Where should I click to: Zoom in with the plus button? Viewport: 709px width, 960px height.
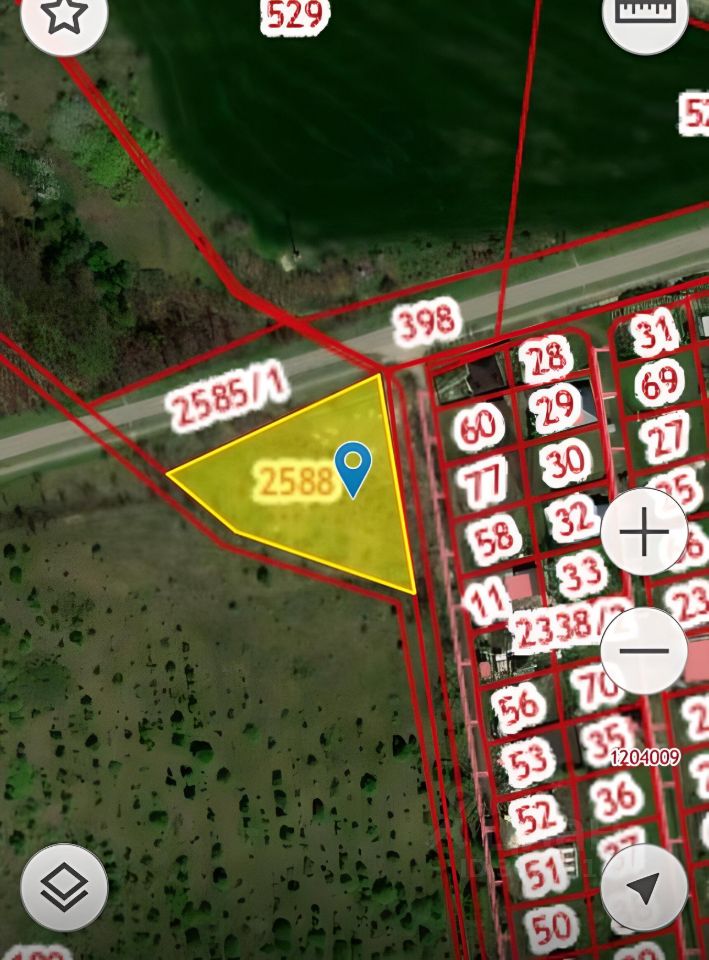(644, 532)
